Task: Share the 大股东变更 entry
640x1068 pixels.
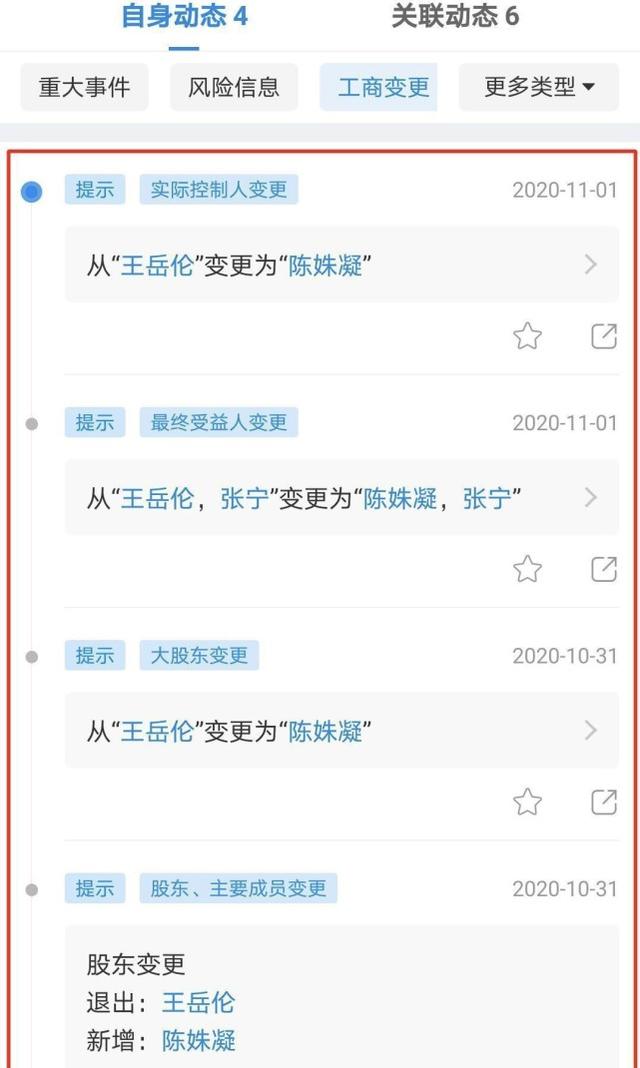Action: tap(604, 802)
